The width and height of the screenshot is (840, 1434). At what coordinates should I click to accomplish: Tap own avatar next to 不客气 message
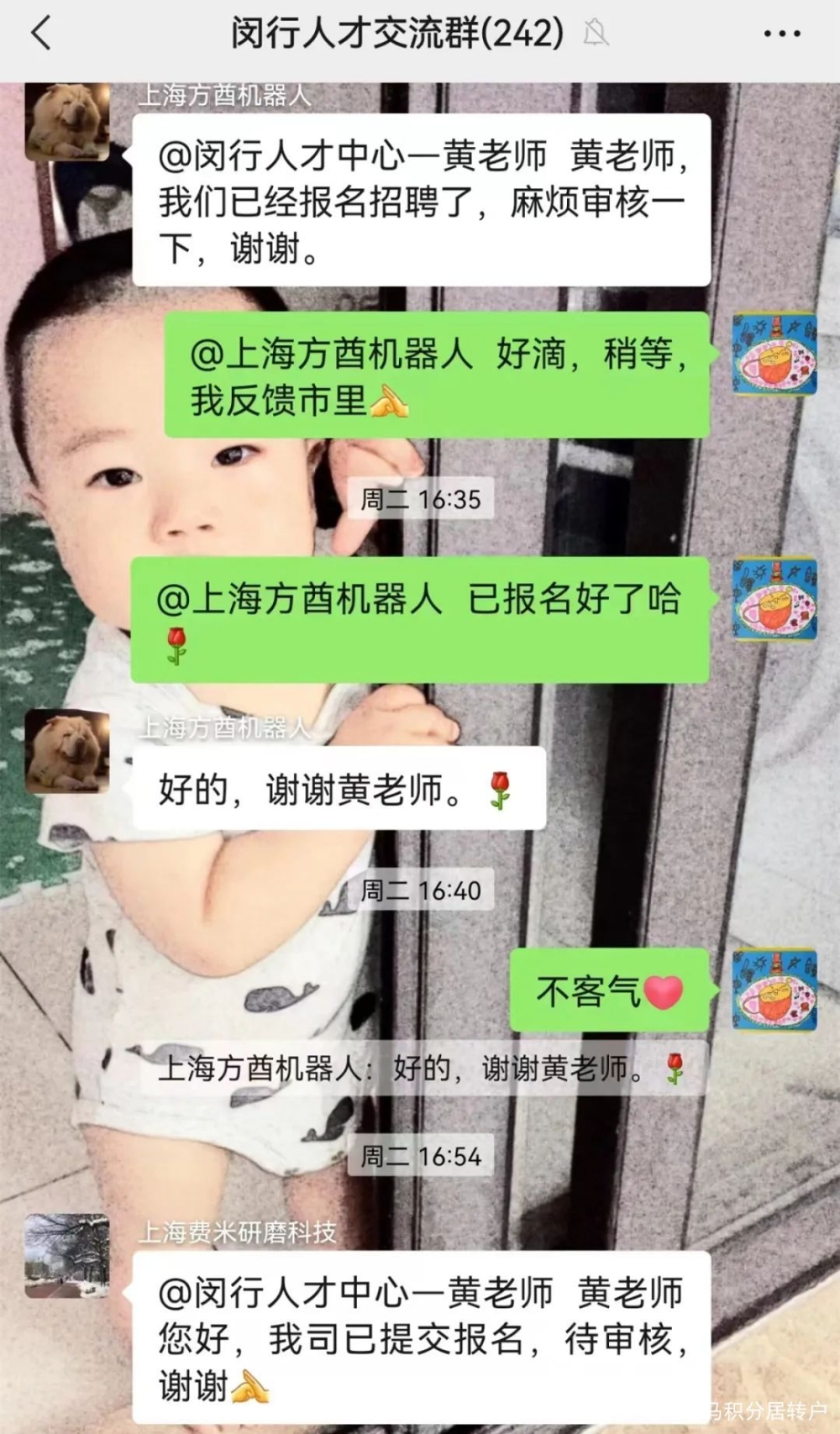[x=774, y=990]
